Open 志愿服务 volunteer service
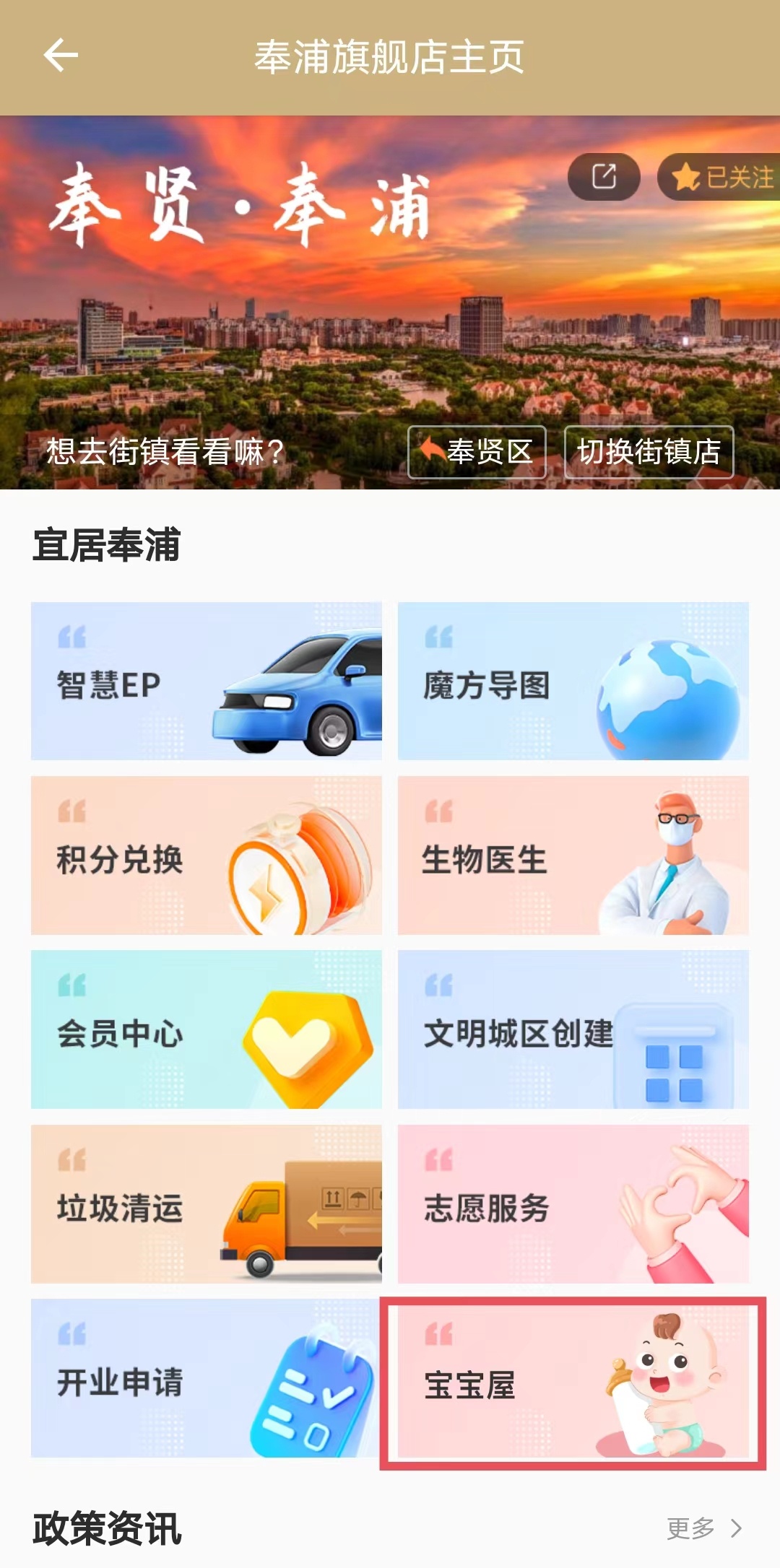 coord(573,1204)
